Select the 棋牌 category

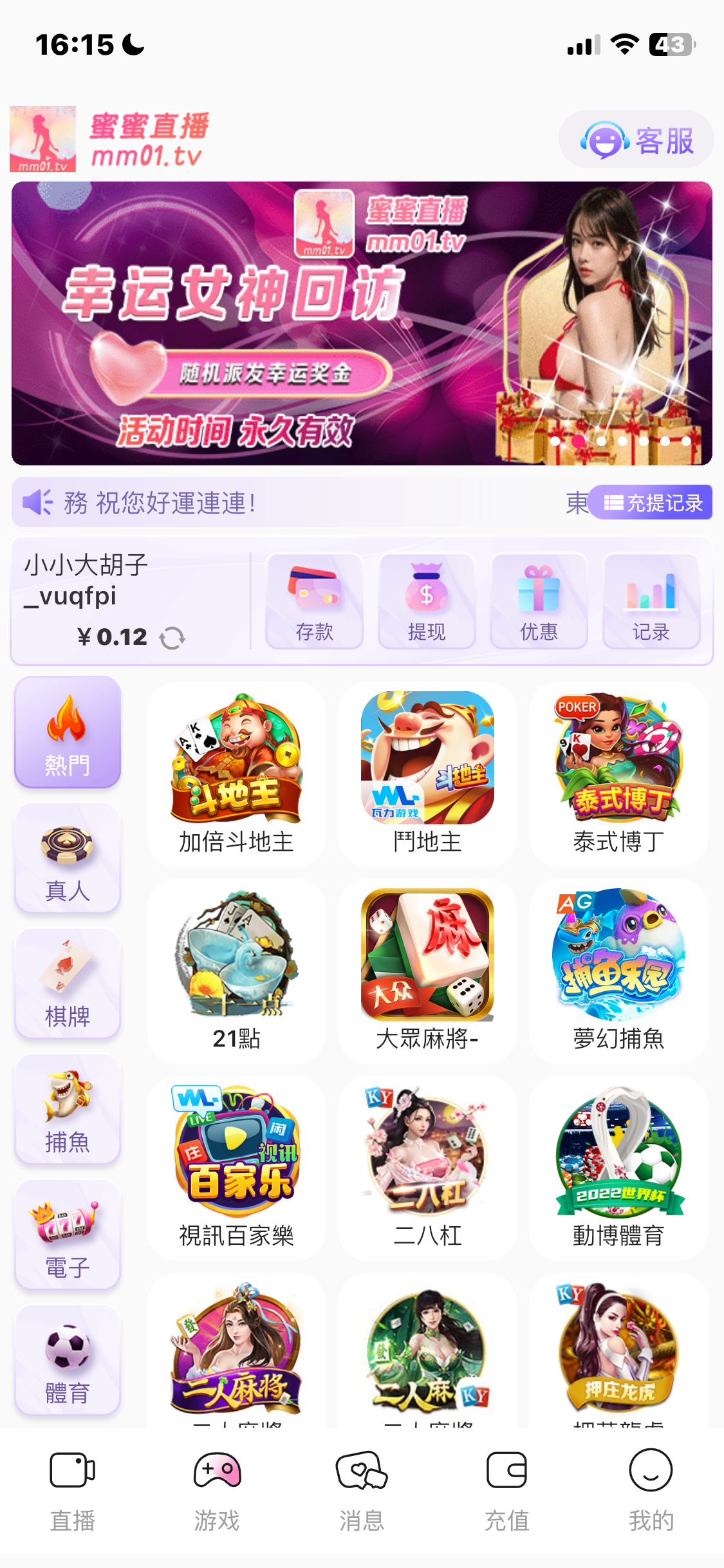[68, 984]
